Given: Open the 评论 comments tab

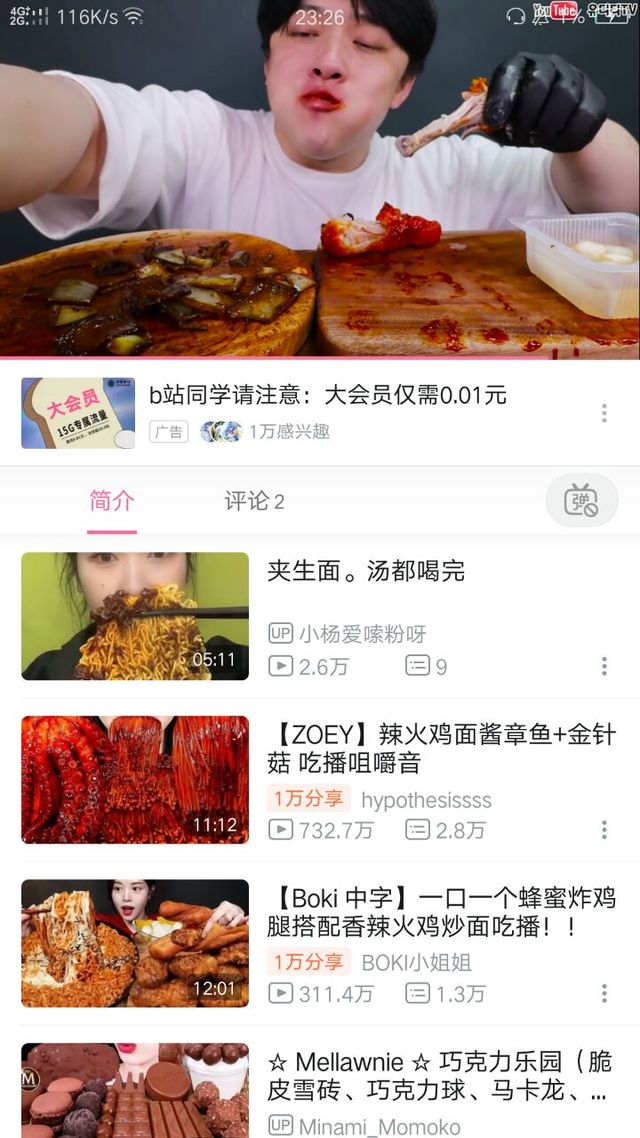Looking at the screenshot, I should click(x=254, y=501).
